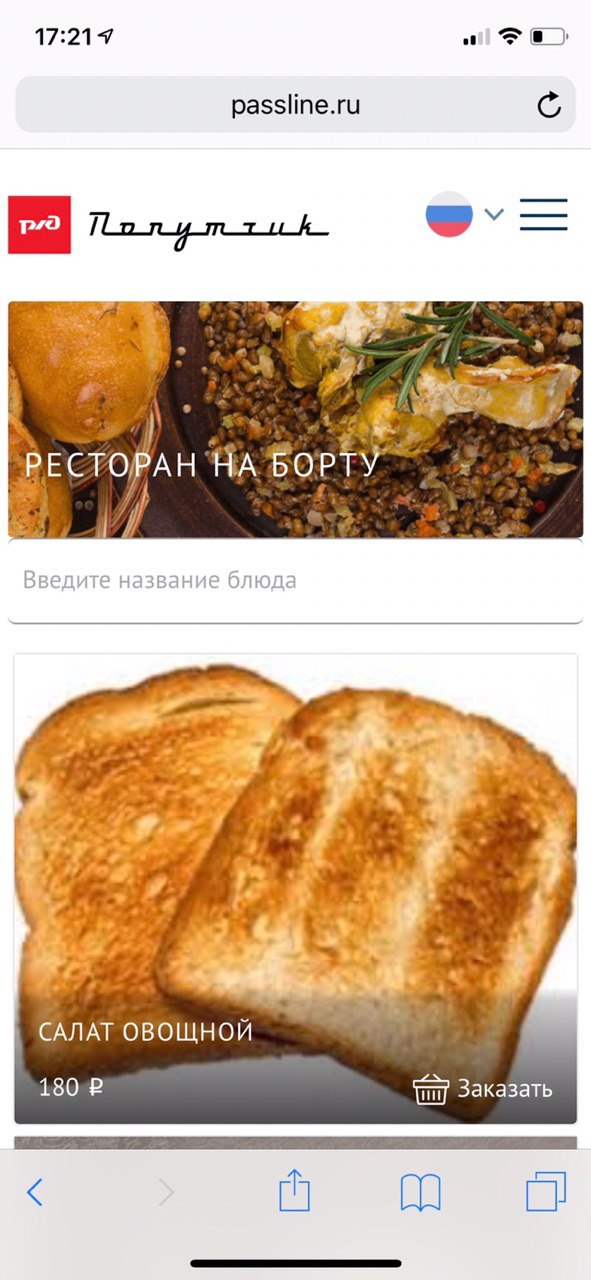This screenshot has width=591, height=1280.
Task: Open the Safari share sheet
Action: click(x=294, y=1190)
